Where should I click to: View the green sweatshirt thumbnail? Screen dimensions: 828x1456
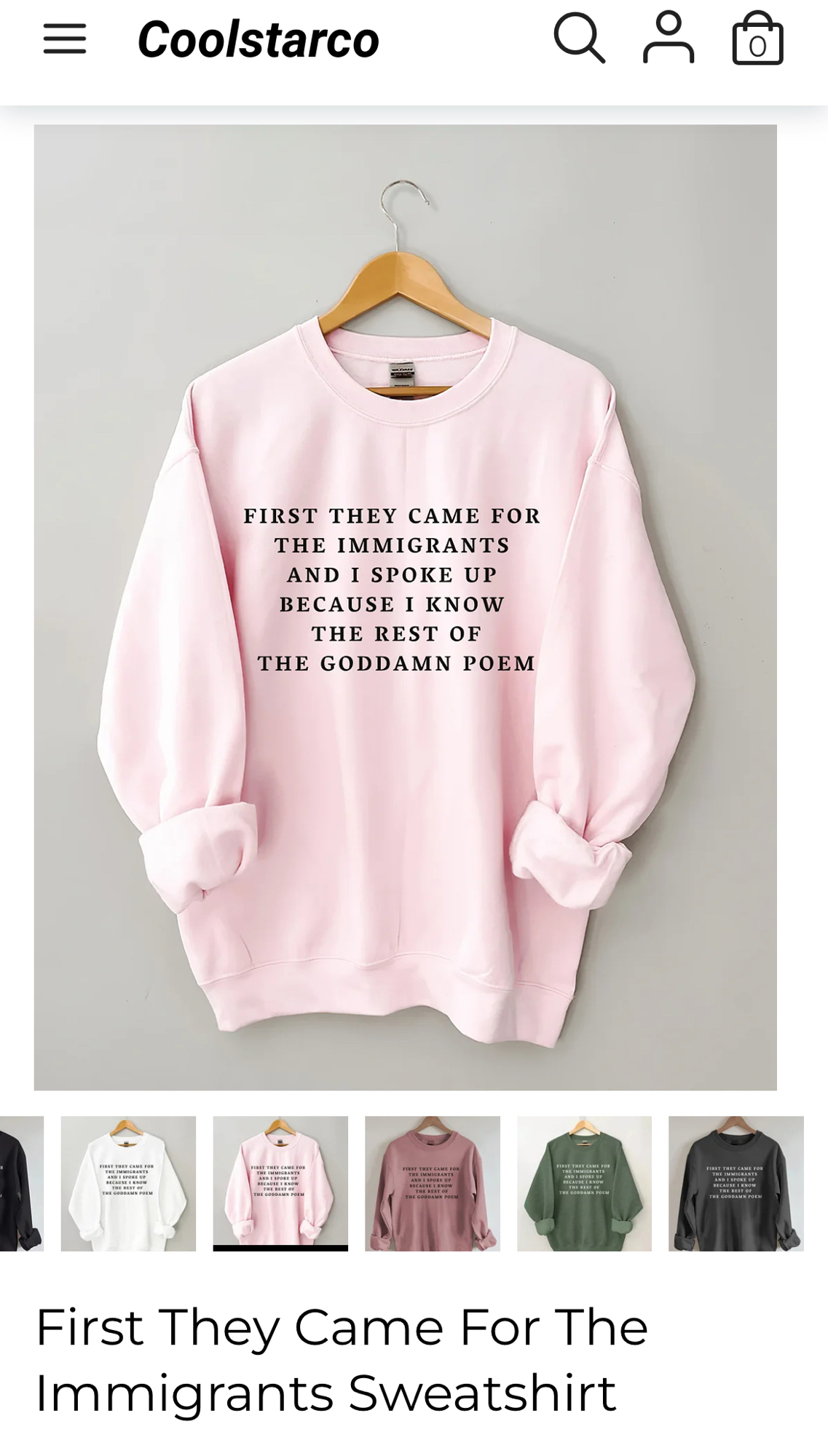pyautogui.click(x=584, y=1183)
